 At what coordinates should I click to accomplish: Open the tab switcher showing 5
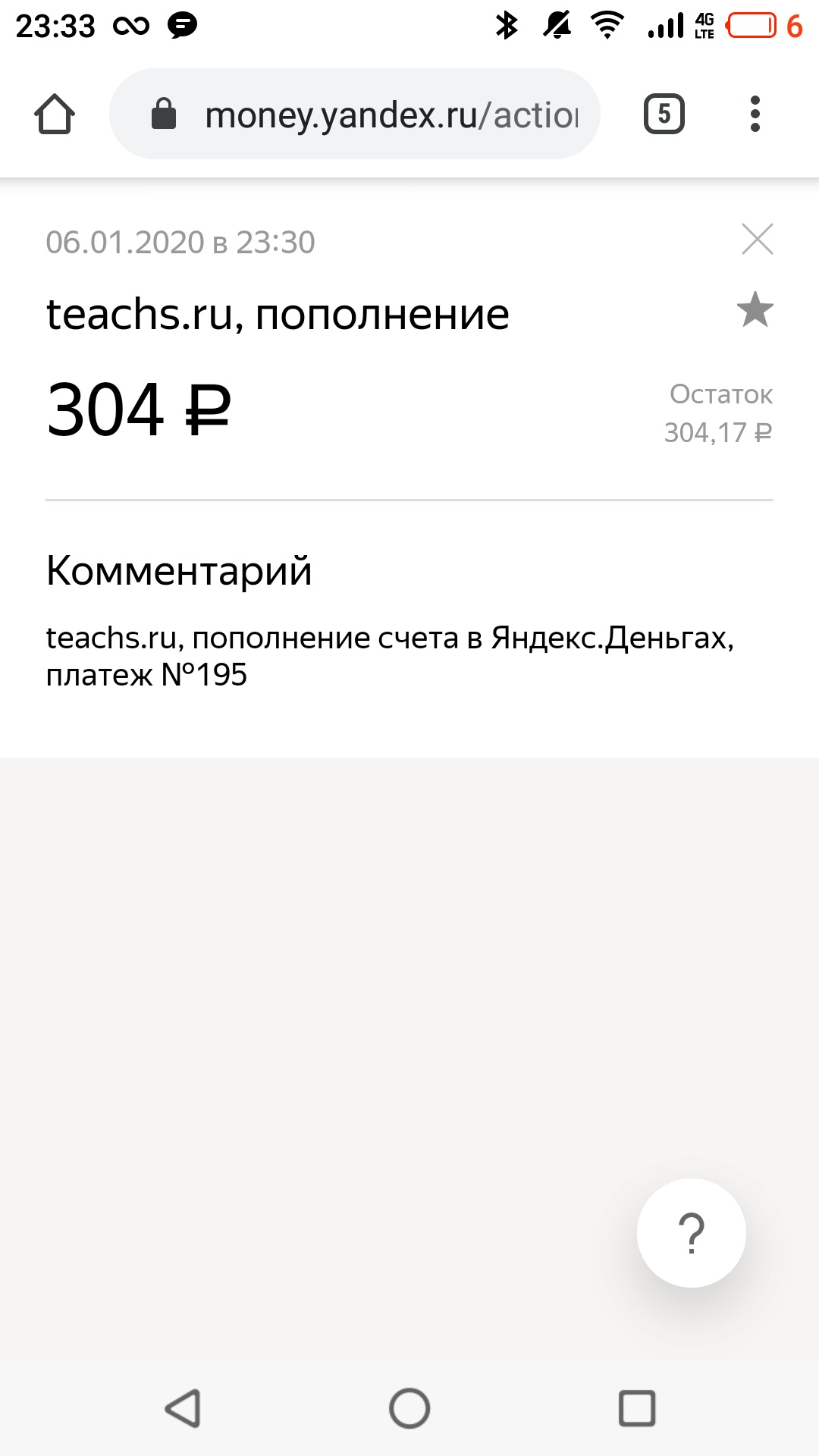pos(664,114)
